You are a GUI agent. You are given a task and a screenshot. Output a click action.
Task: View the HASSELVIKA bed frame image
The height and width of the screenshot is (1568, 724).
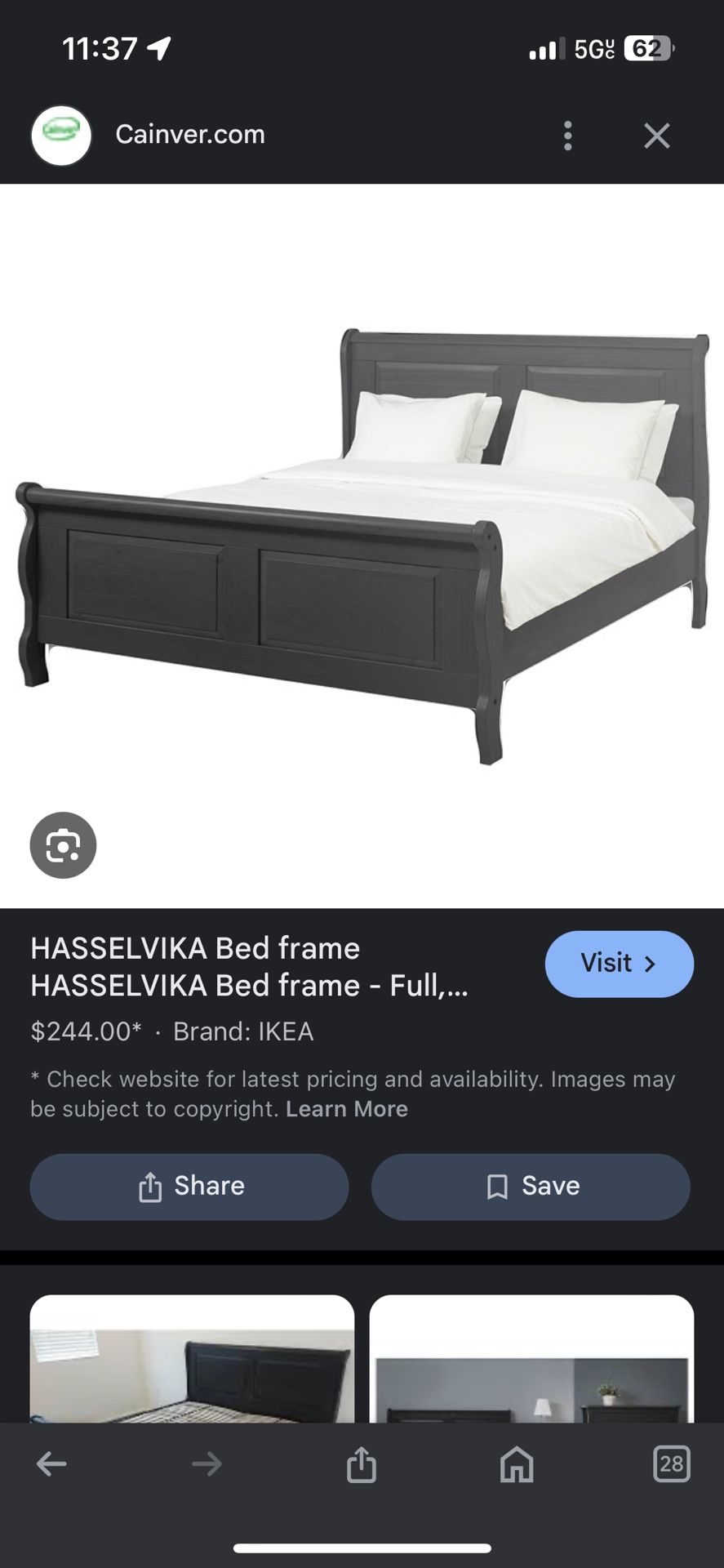(362, 546)
